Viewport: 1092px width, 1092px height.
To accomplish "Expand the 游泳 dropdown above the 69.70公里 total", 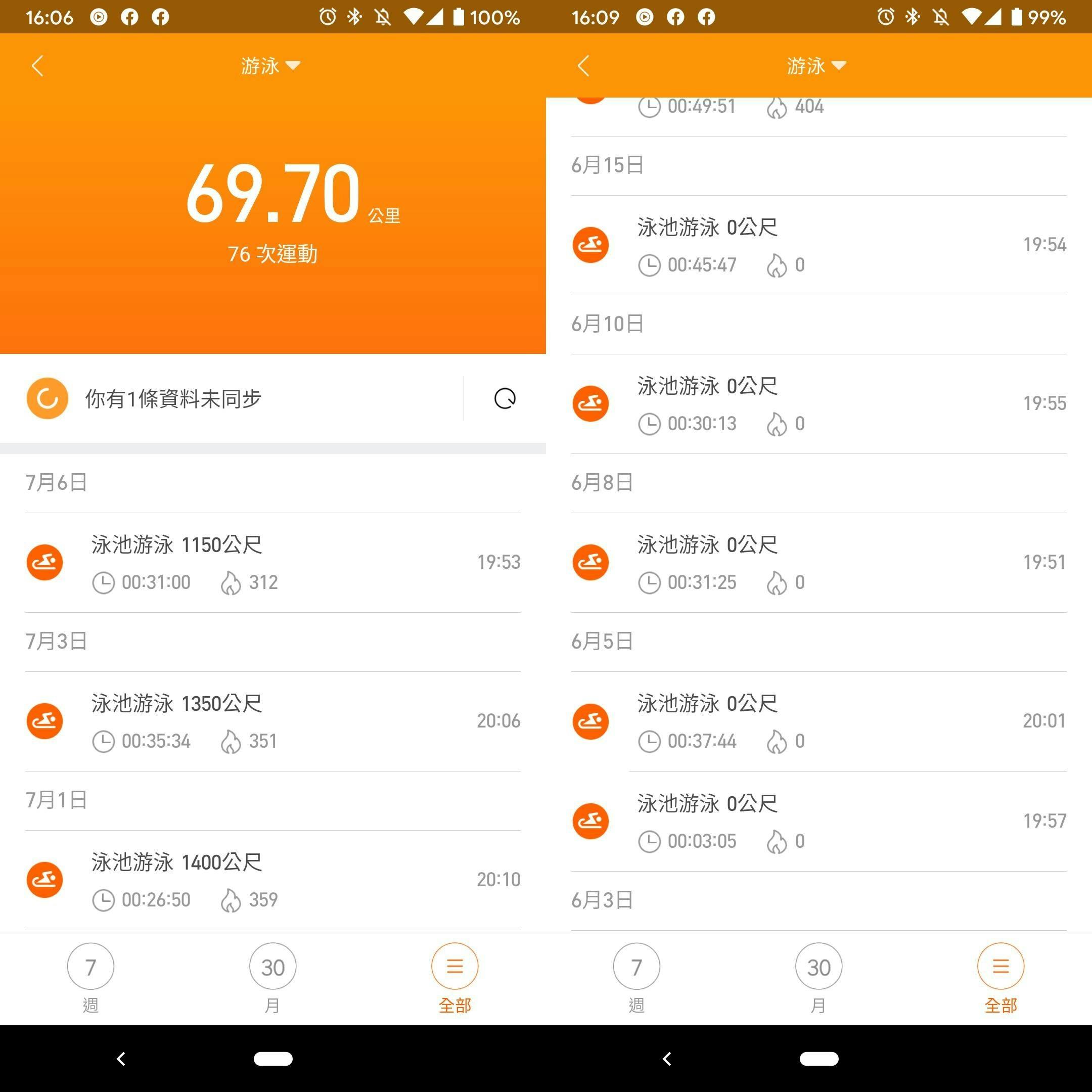I will click(x=271, y=66).
